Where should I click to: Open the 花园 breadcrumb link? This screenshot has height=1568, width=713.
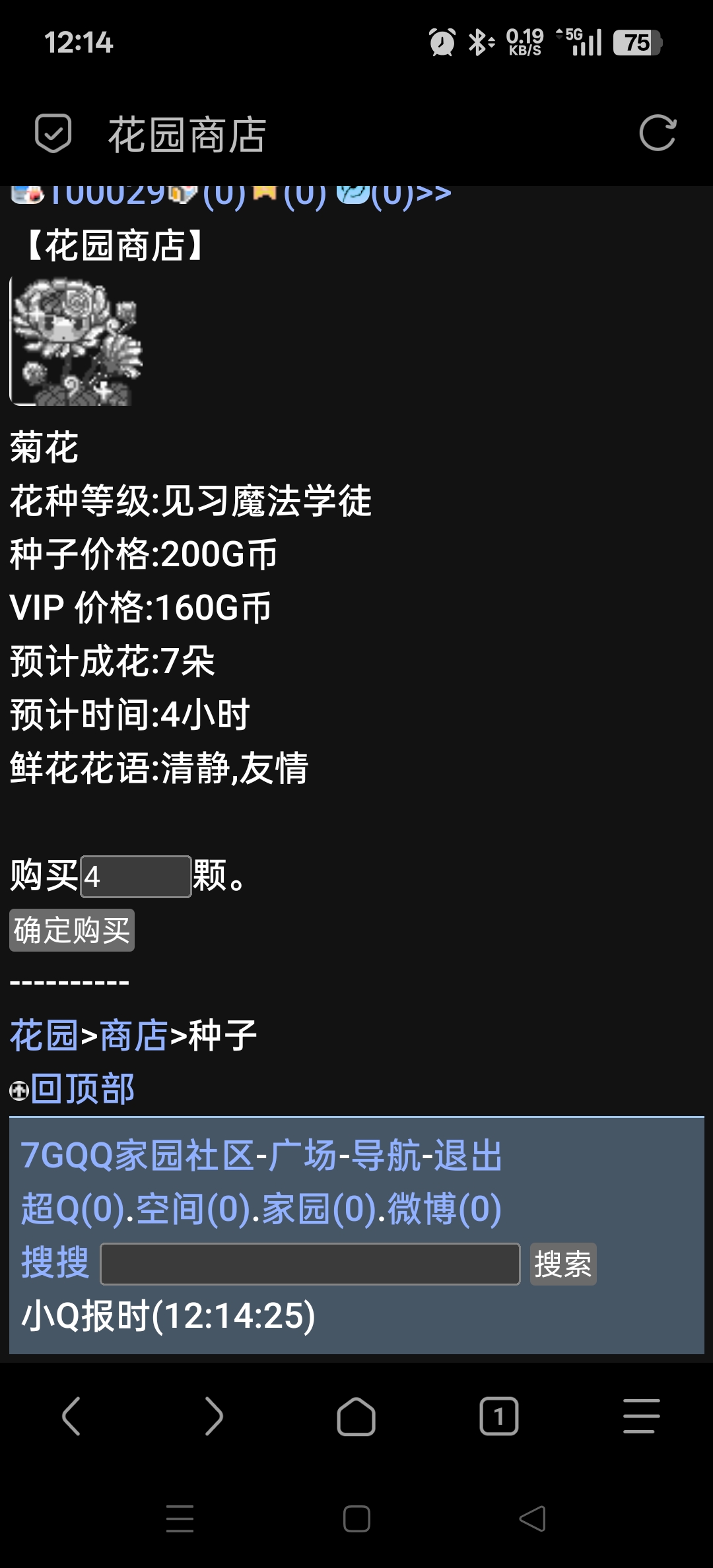(x=44, y=1035)
